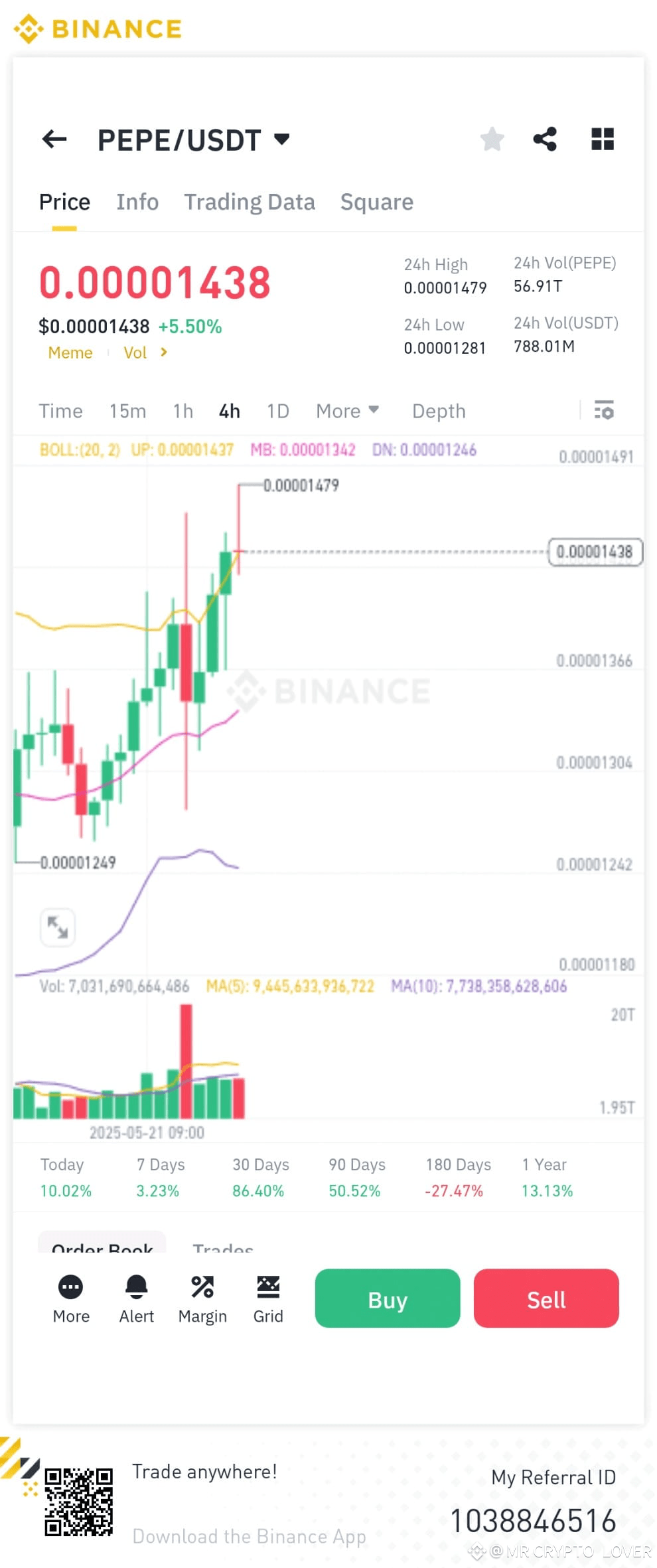Expand the More timeframe dropdown
The image size is (657, 1568).
pyautogui.click(x=346, y=411)
